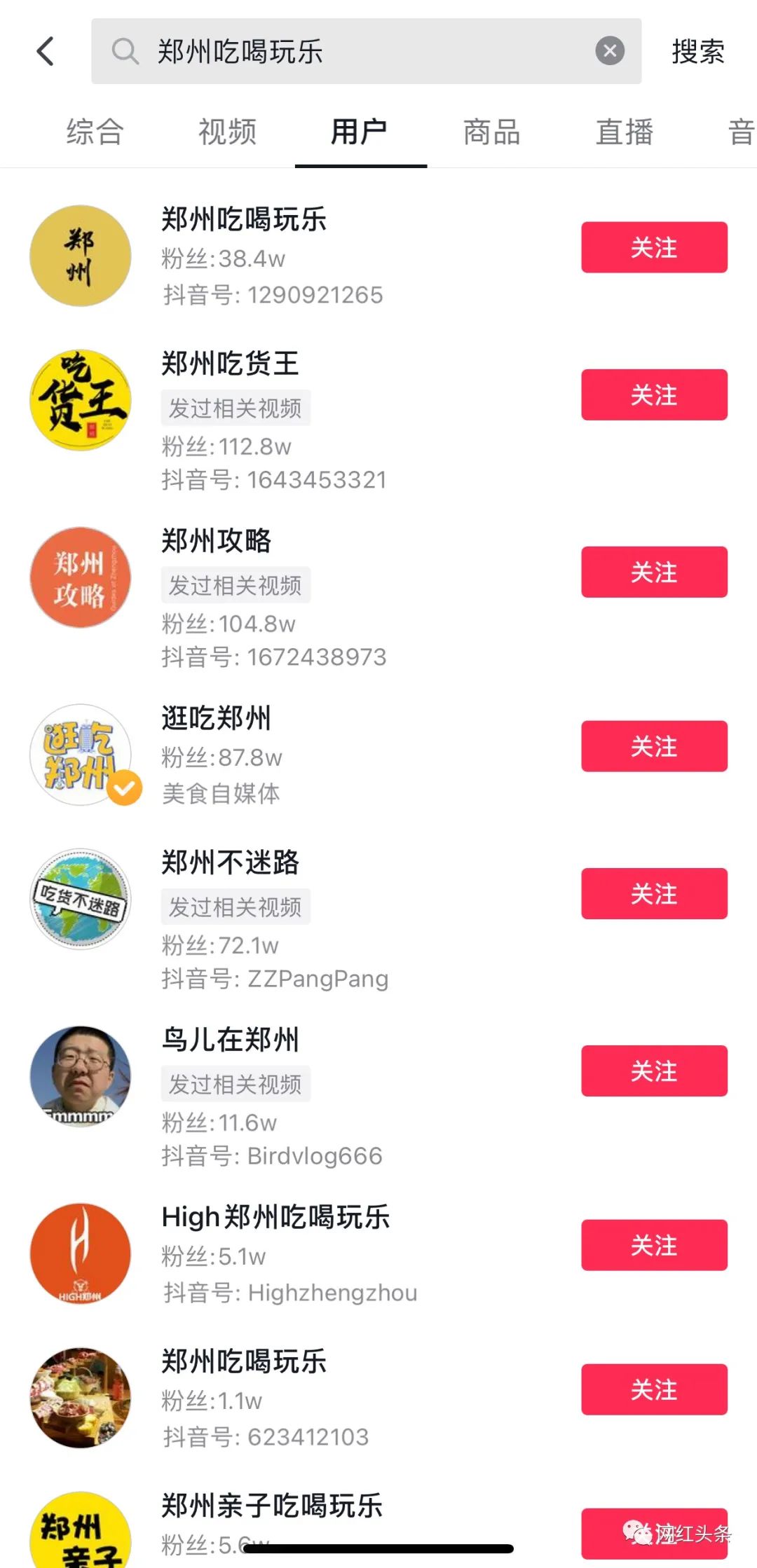This screenshot has height=1568, width=757.
Task: Follow High郑州吃喝玩乐 with the 关注 button
Action: point(654,1245)
